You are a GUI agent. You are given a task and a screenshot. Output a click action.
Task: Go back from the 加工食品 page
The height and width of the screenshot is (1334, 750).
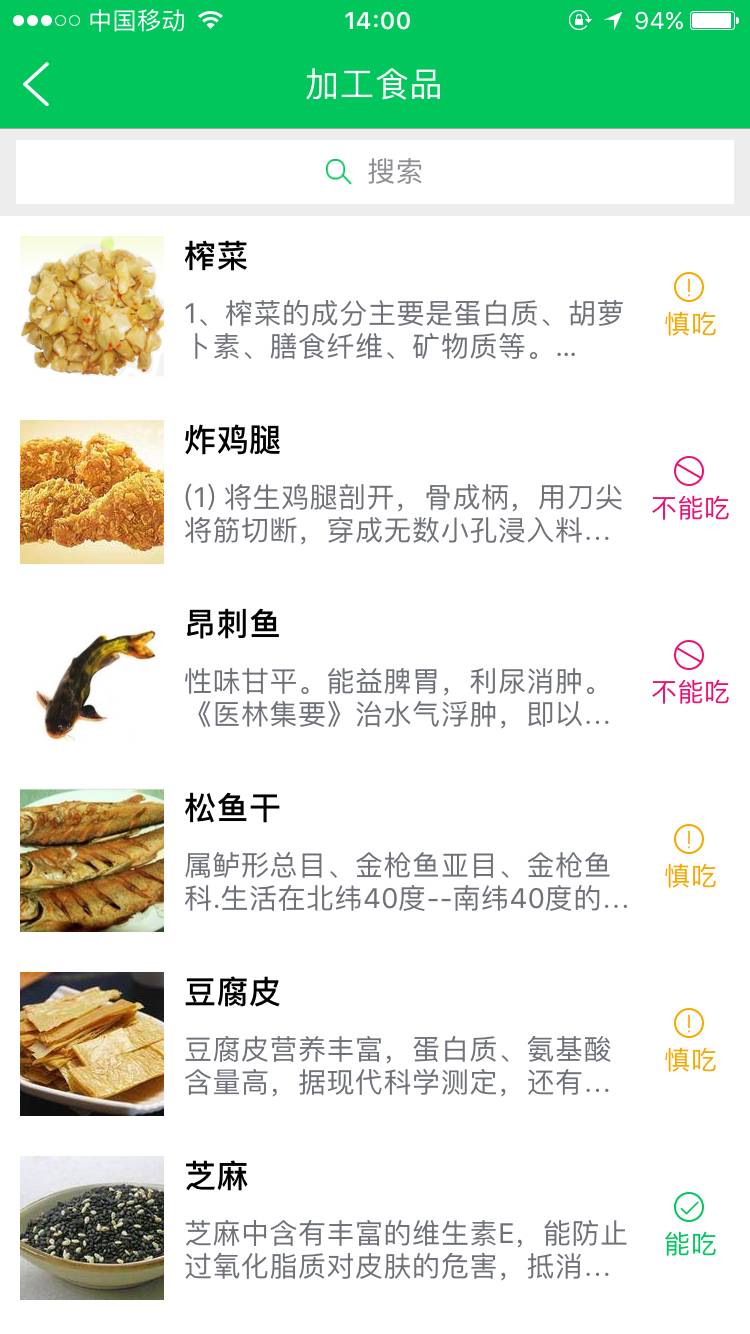tap(36, 84)
